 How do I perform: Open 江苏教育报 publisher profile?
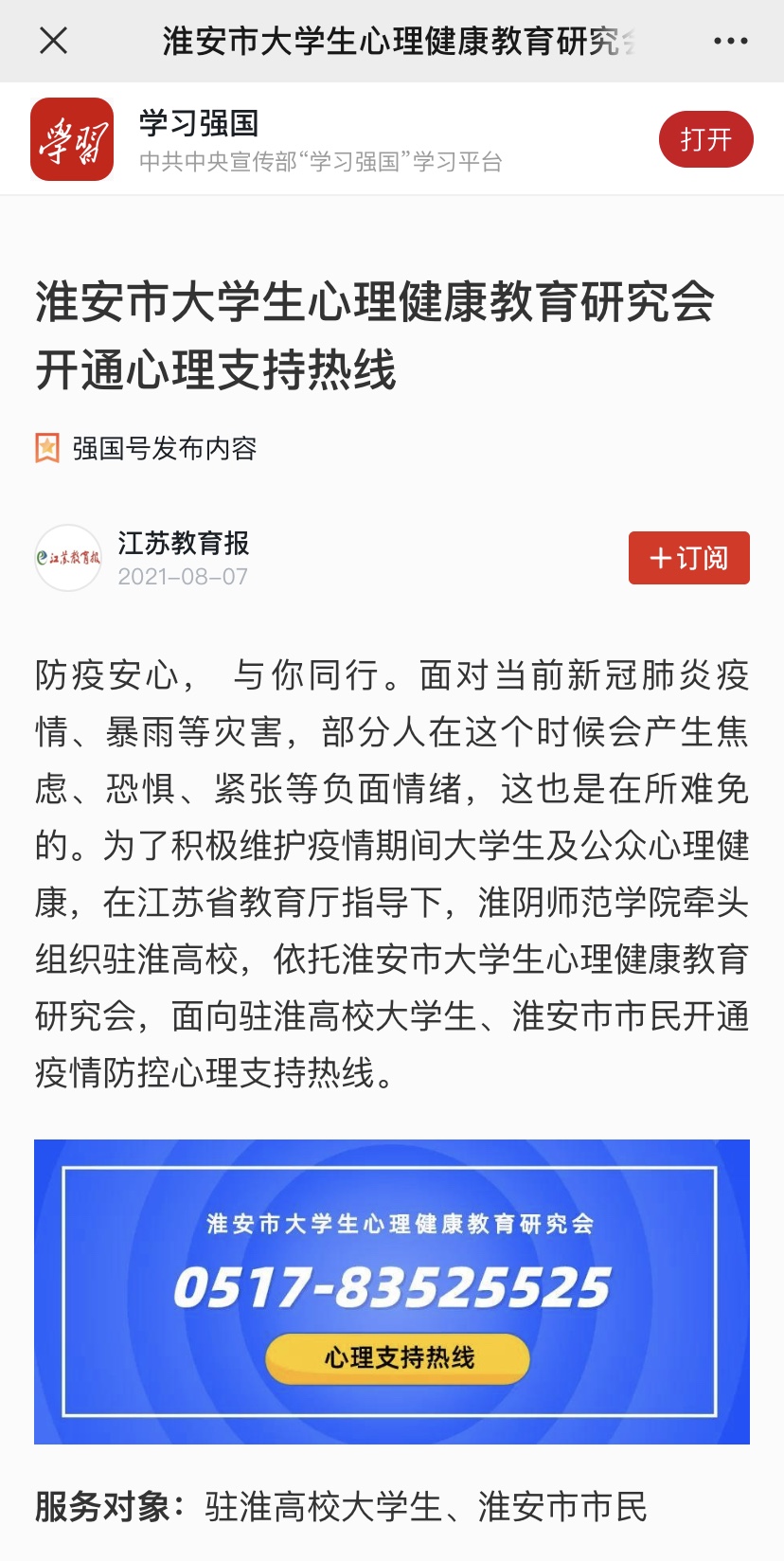(x=183, y=544)
